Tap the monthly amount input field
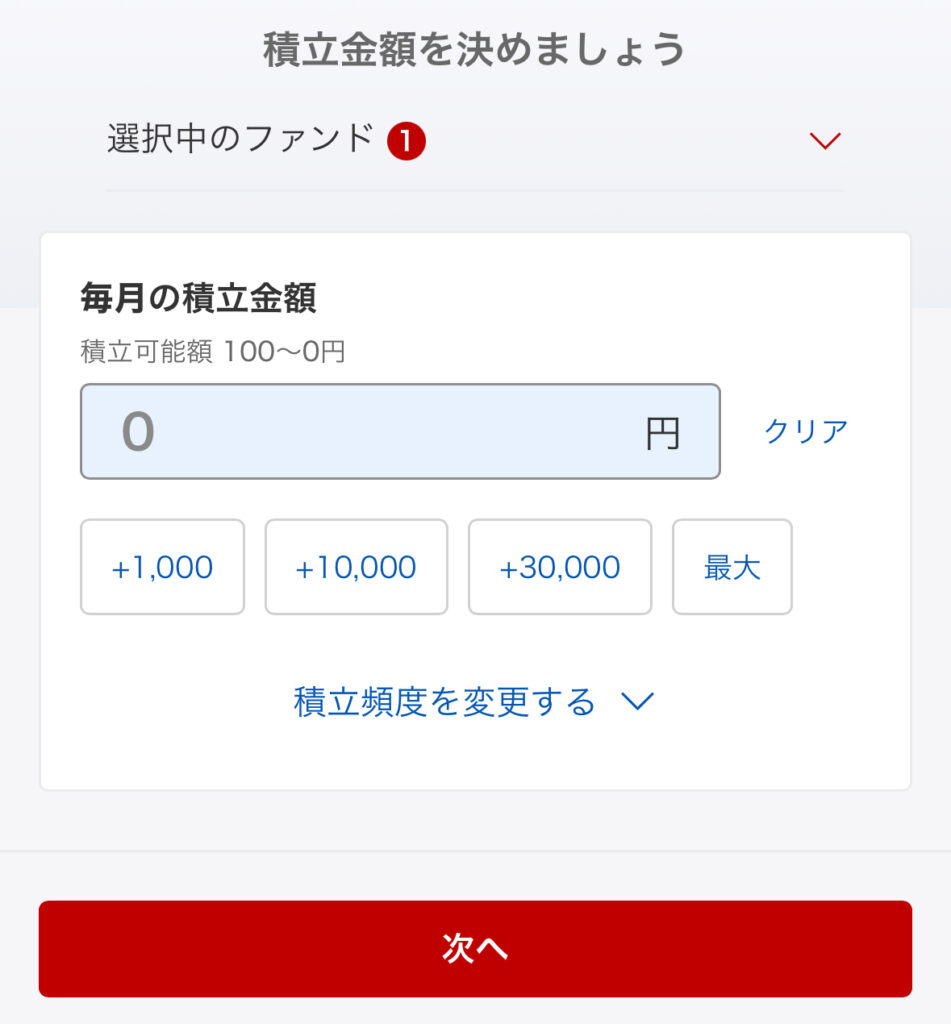Screen dimensions: 951x1024 pyautogui.click(x=400, y=432)
